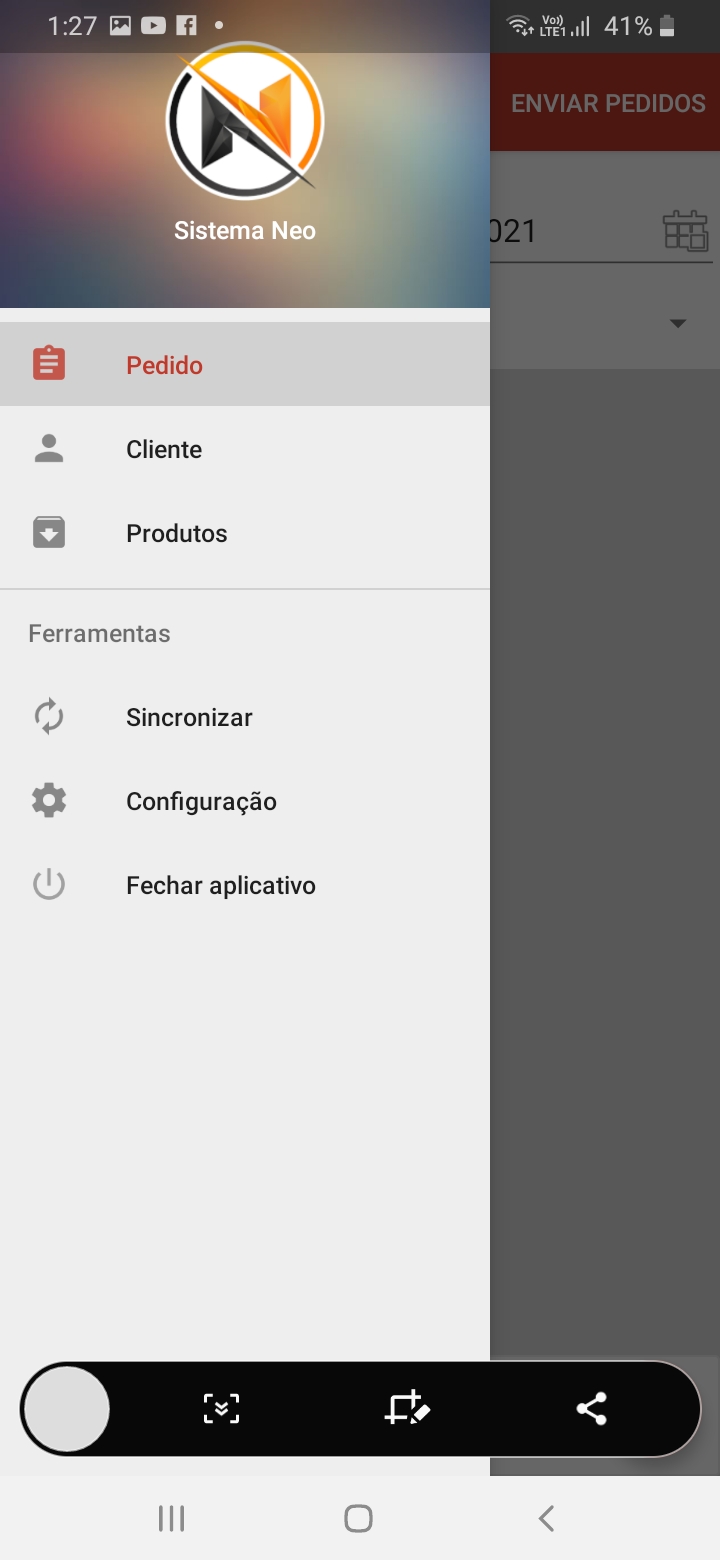
Task: Open the Produtos list
Action: 245,533
